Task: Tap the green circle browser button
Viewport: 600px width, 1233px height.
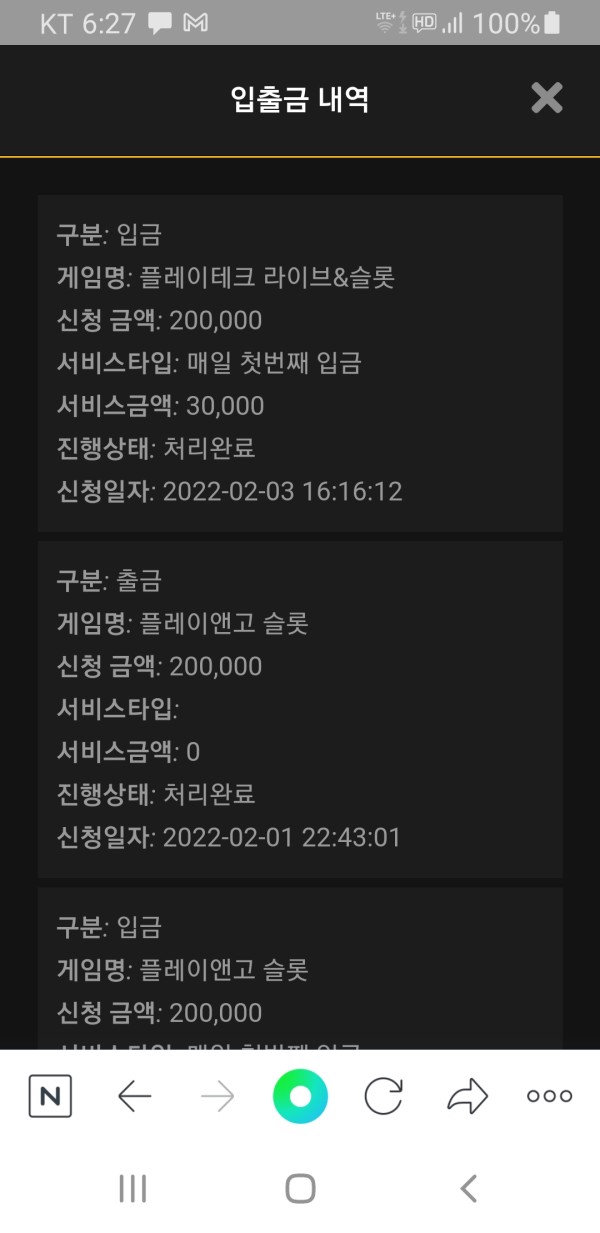Action: 300,1097
